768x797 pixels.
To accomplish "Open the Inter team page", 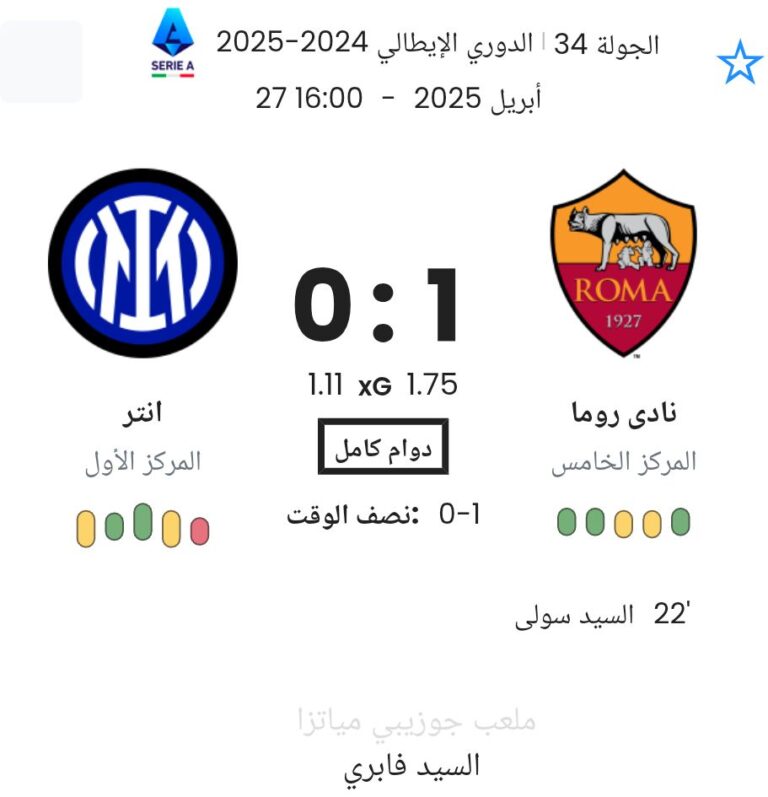I will 142,263.
